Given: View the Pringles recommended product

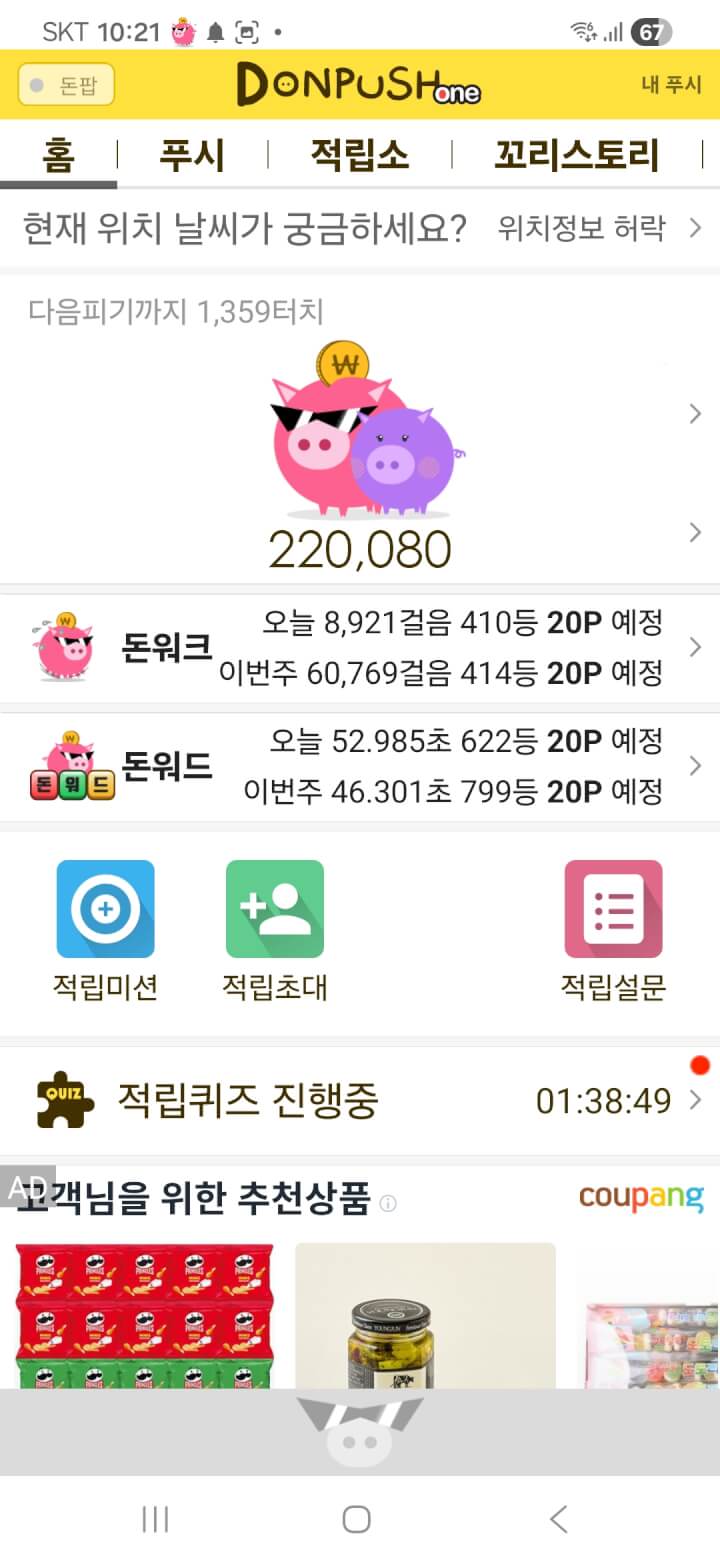Looking at the screenshot, I should [x=145, y=1315].
